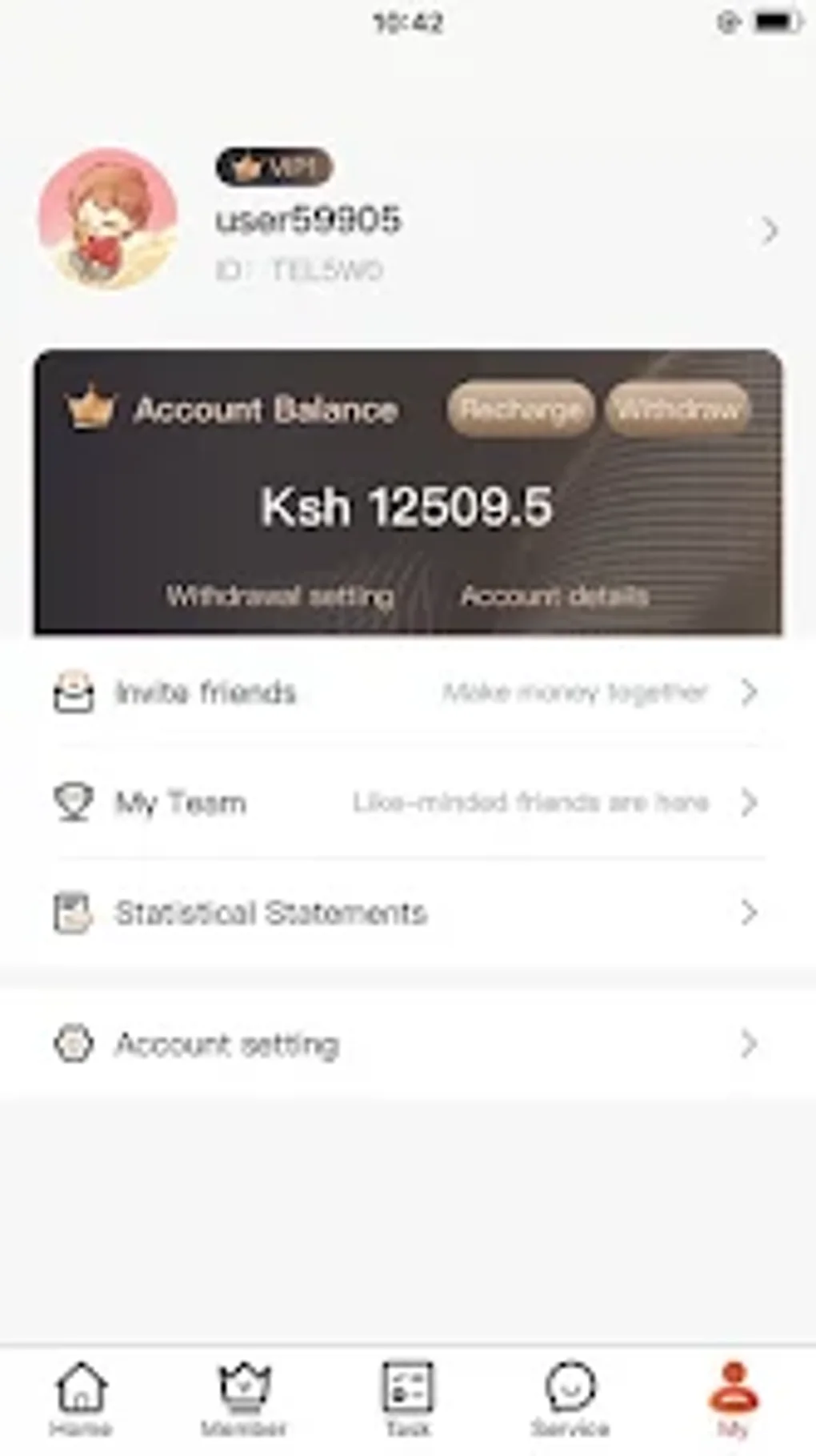Open Withdrawal setting link
Viewport: 816px width, 1456px height.
click(x=280, y=596)
